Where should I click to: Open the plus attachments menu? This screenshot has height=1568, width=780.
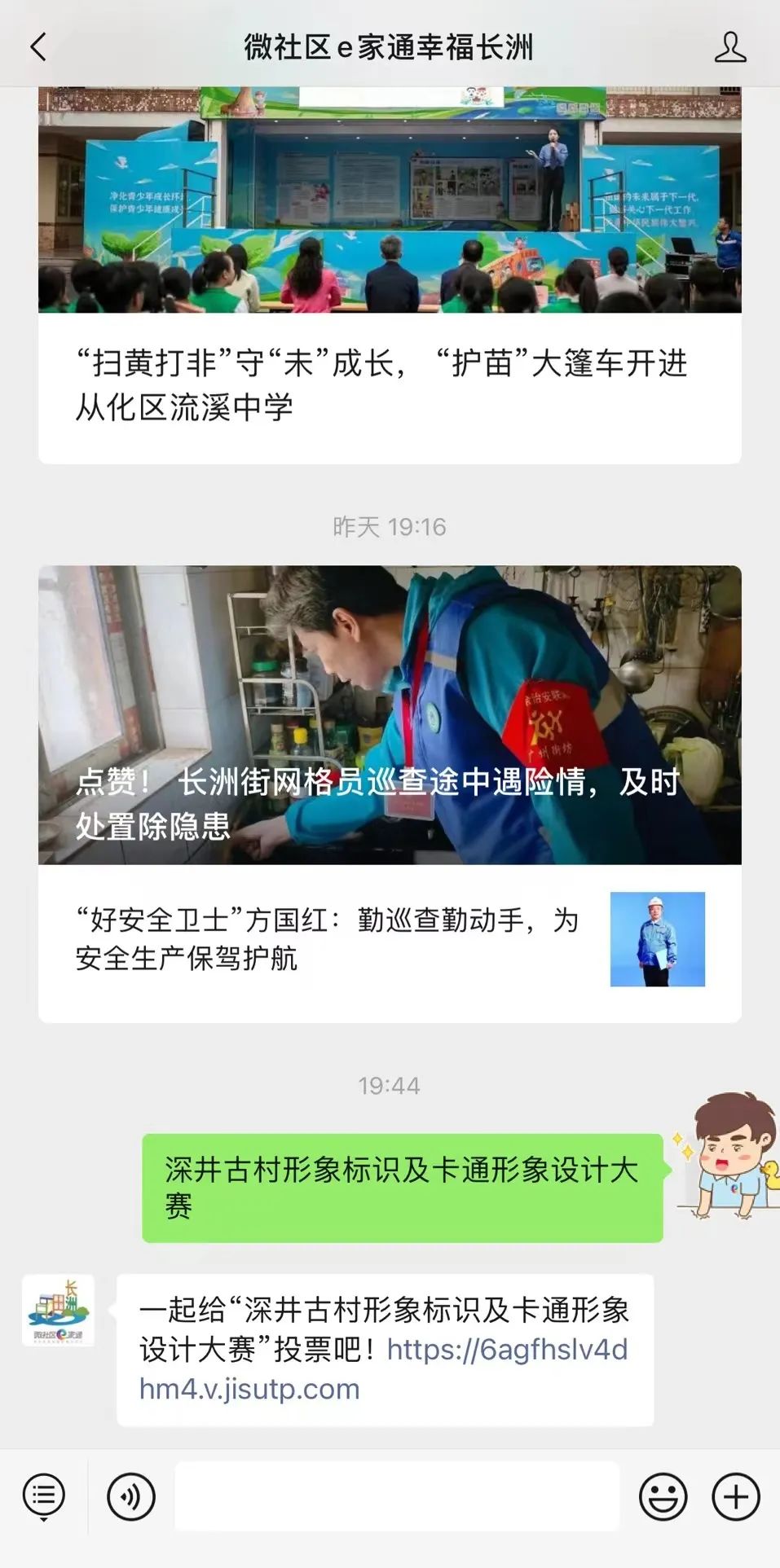click(736, 1496)
